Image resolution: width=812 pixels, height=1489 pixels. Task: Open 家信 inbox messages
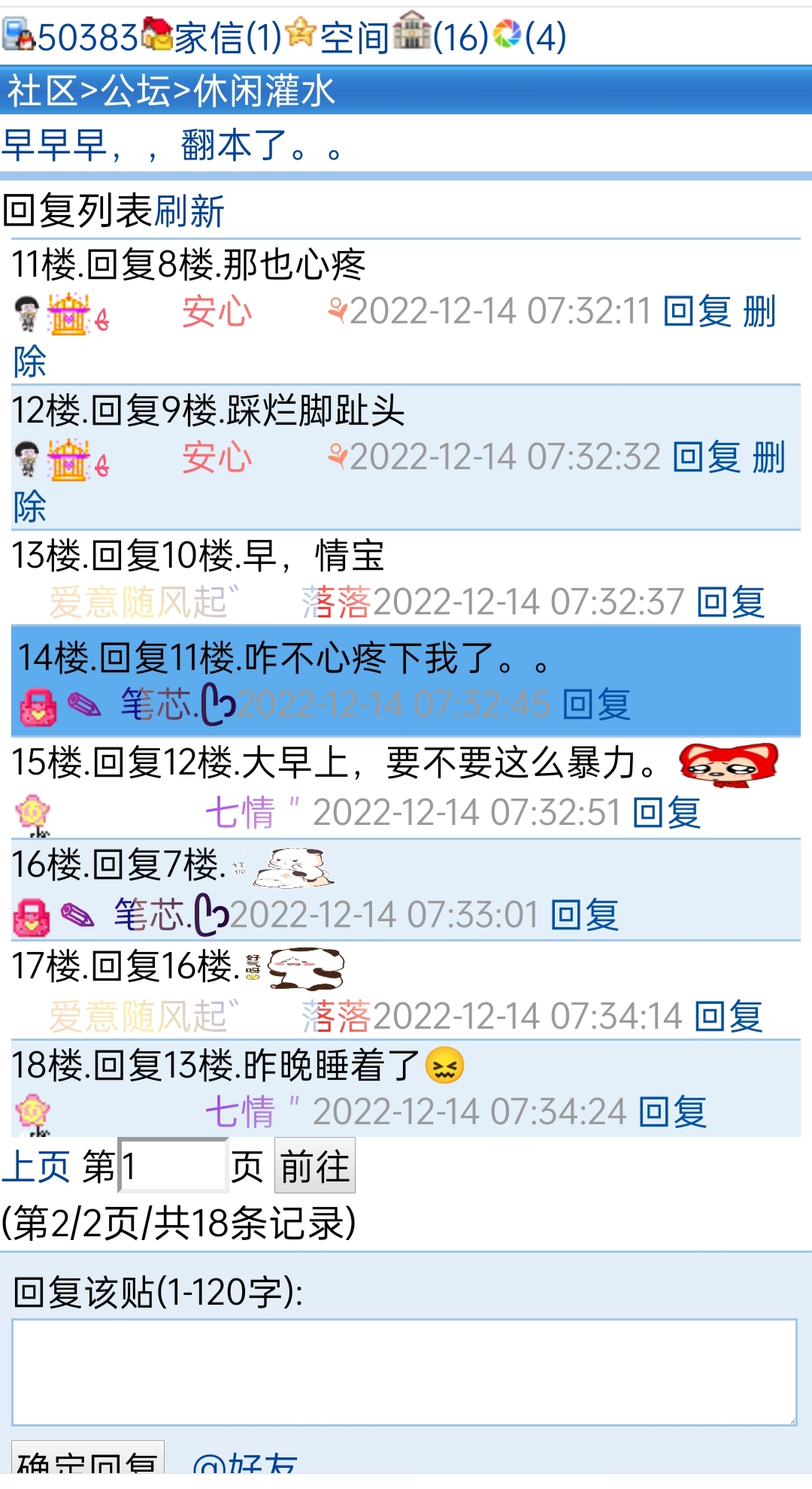coord(227,37)
